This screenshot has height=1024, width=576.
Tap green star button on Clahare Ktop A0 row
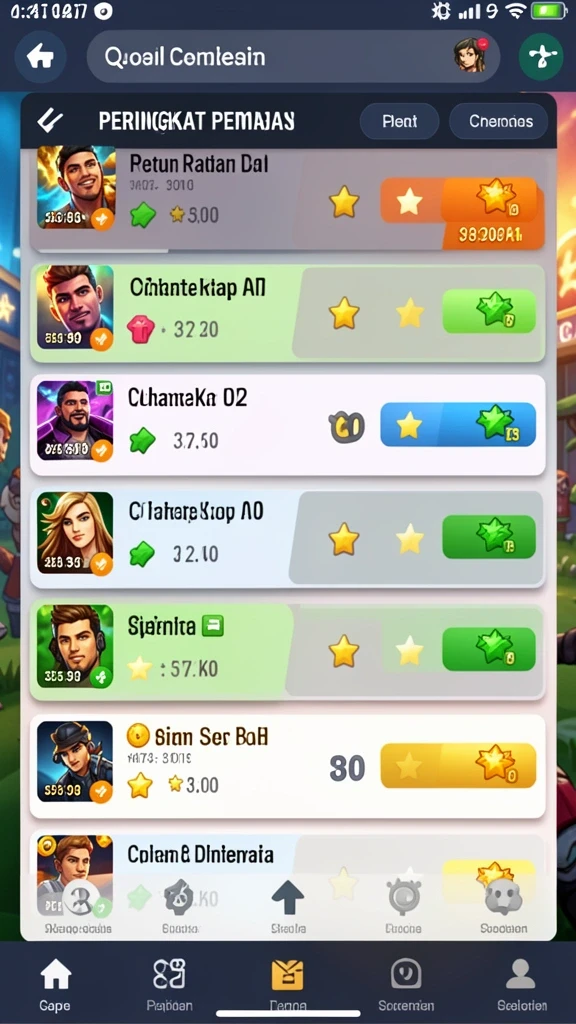click(489, 537)
